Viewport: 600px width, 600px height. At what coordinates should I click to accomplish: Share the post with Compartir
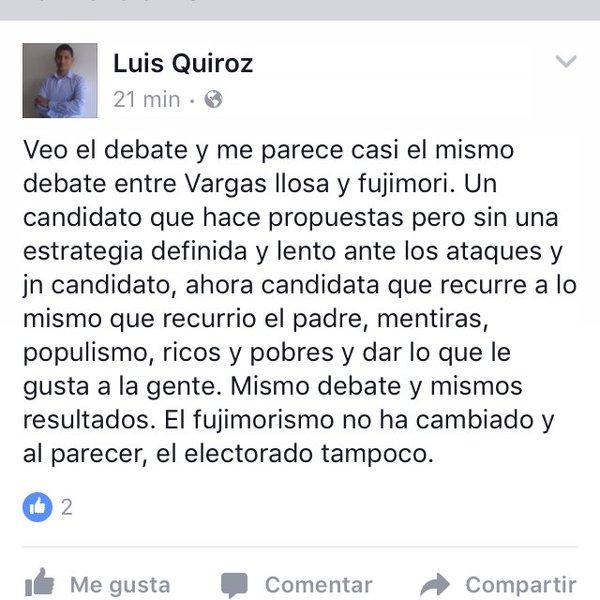[x=499, y=584]
